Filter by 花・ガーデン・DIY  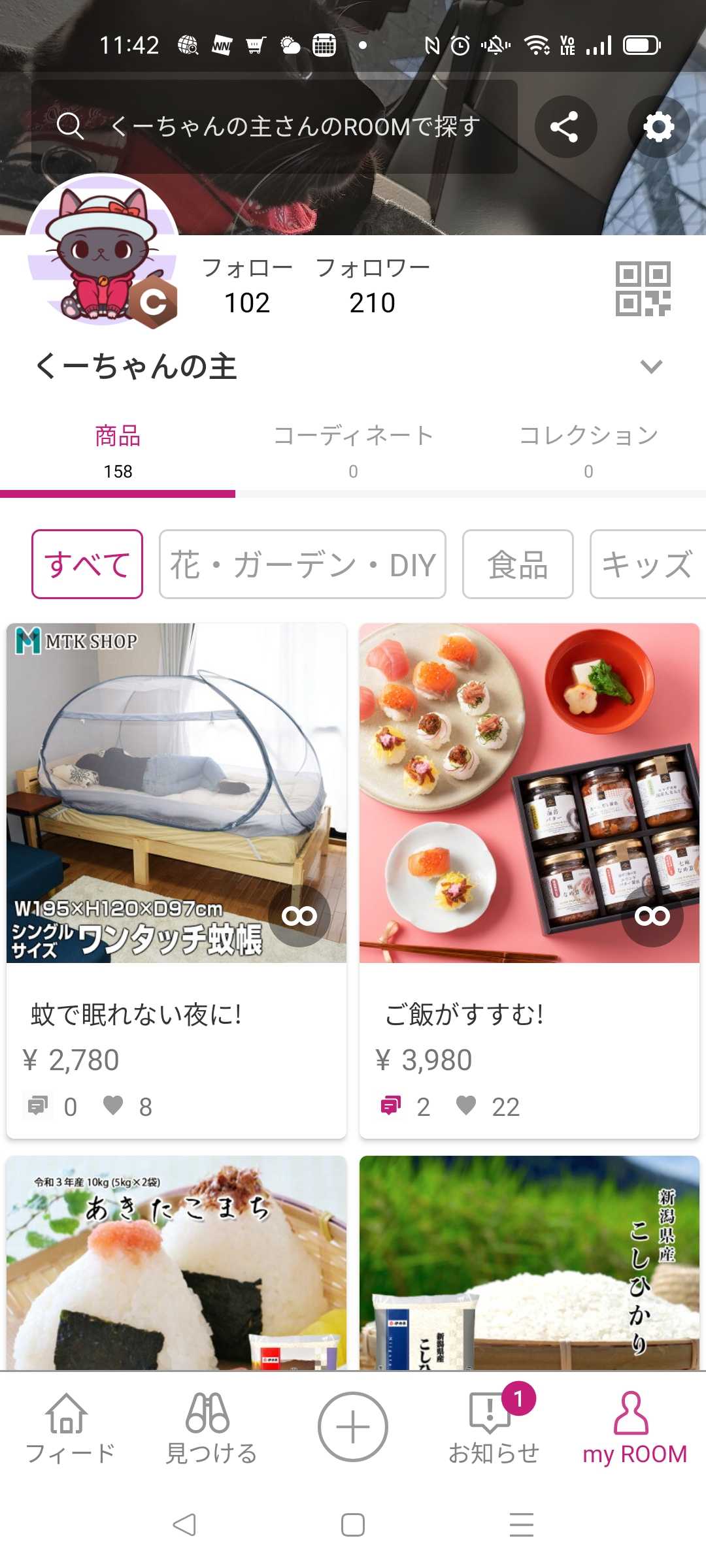point(302,564)
